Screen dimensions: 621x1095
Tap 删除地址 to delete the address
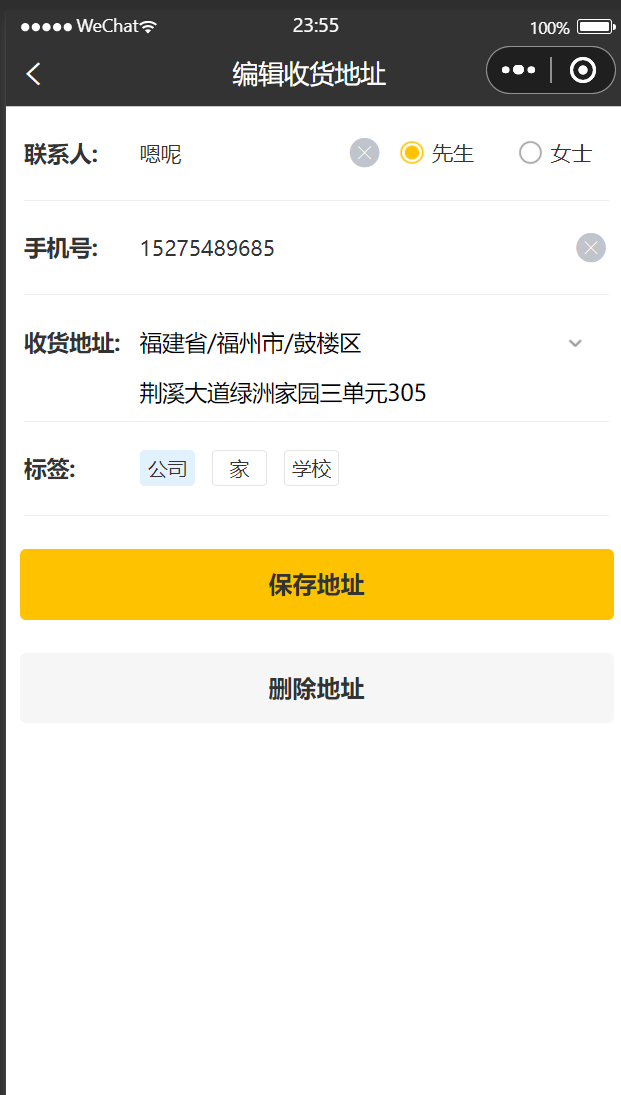tap(317, 688)
